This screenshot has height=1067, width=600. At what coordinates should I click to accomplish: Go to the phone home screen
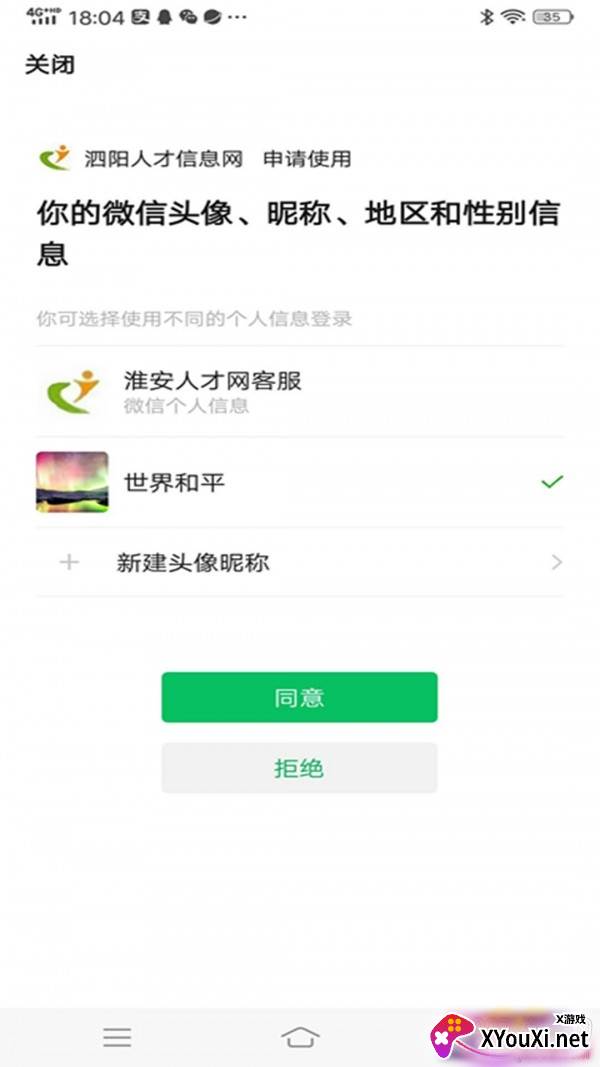[x=300, y=1038]
